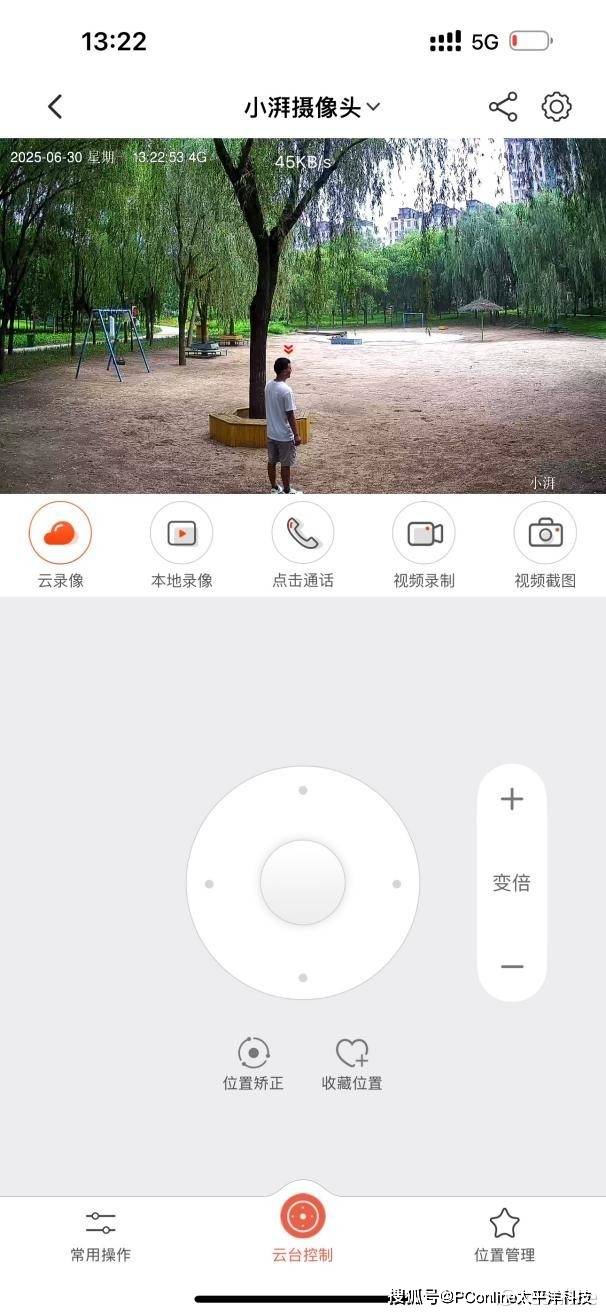Pan camera right with PTZ pad
Image resolution: width=606 pixels, height=1314 pixels.
tap(396, 884)
